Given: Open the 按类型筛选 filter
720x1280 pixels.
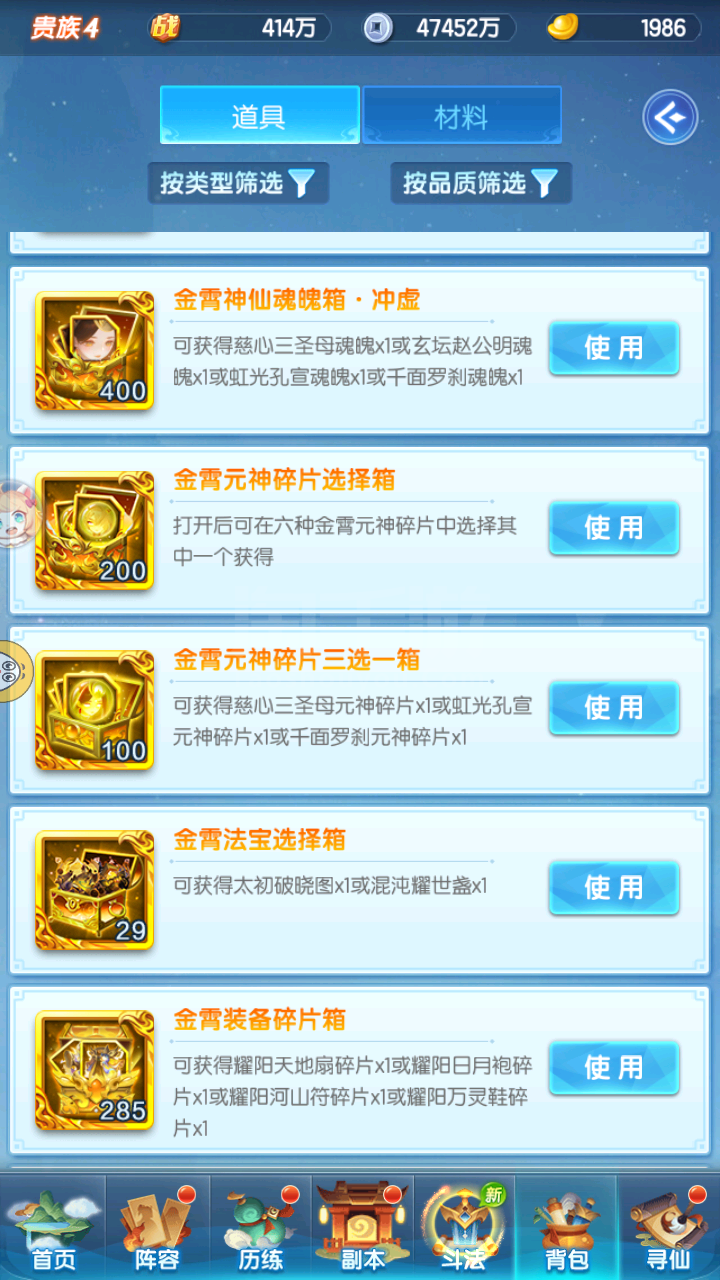Looking at the screenshot, I should click(239, 183).
